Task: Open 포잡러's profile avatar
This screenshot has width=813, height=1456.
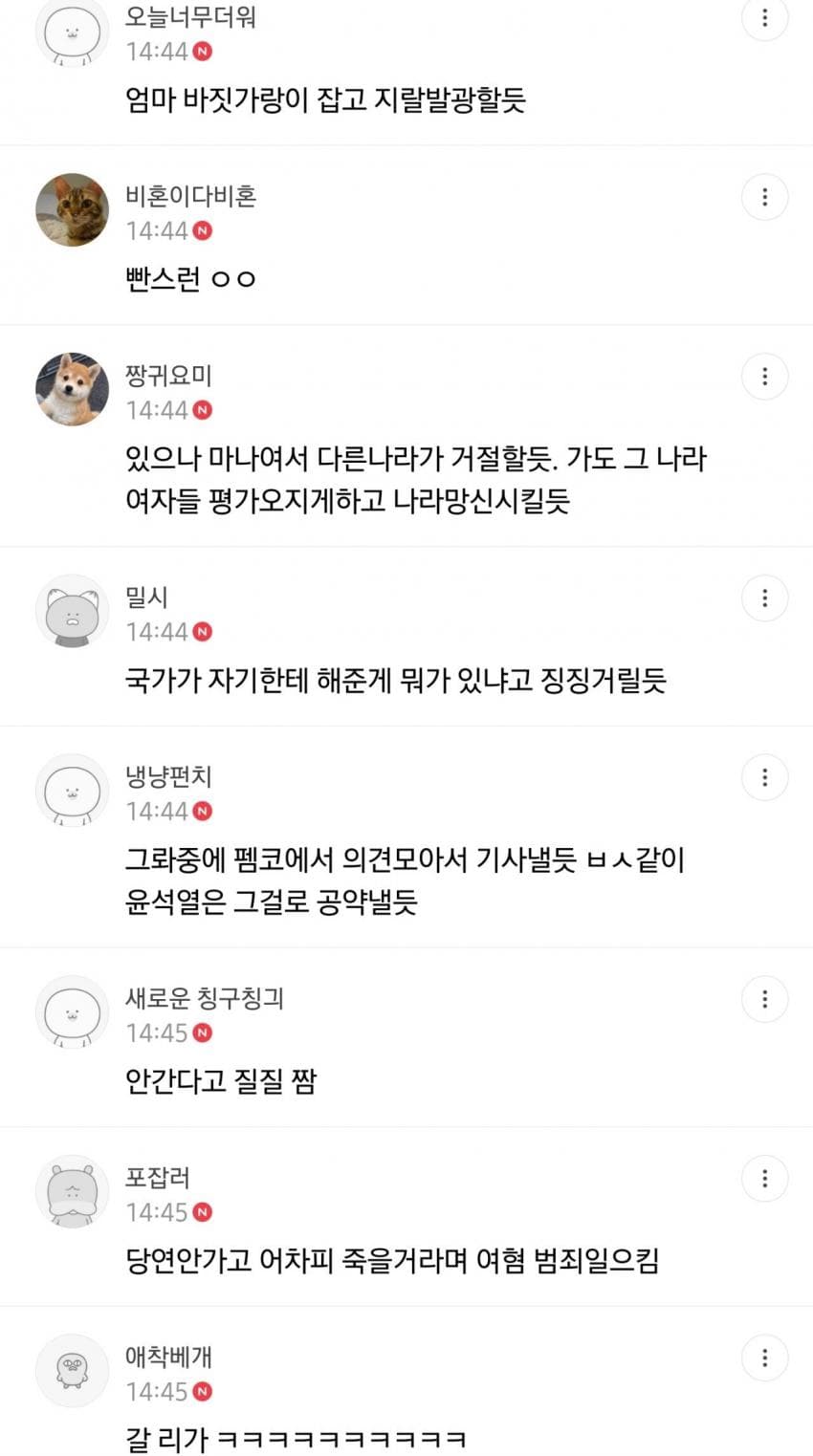Action: click(72, 1191)
